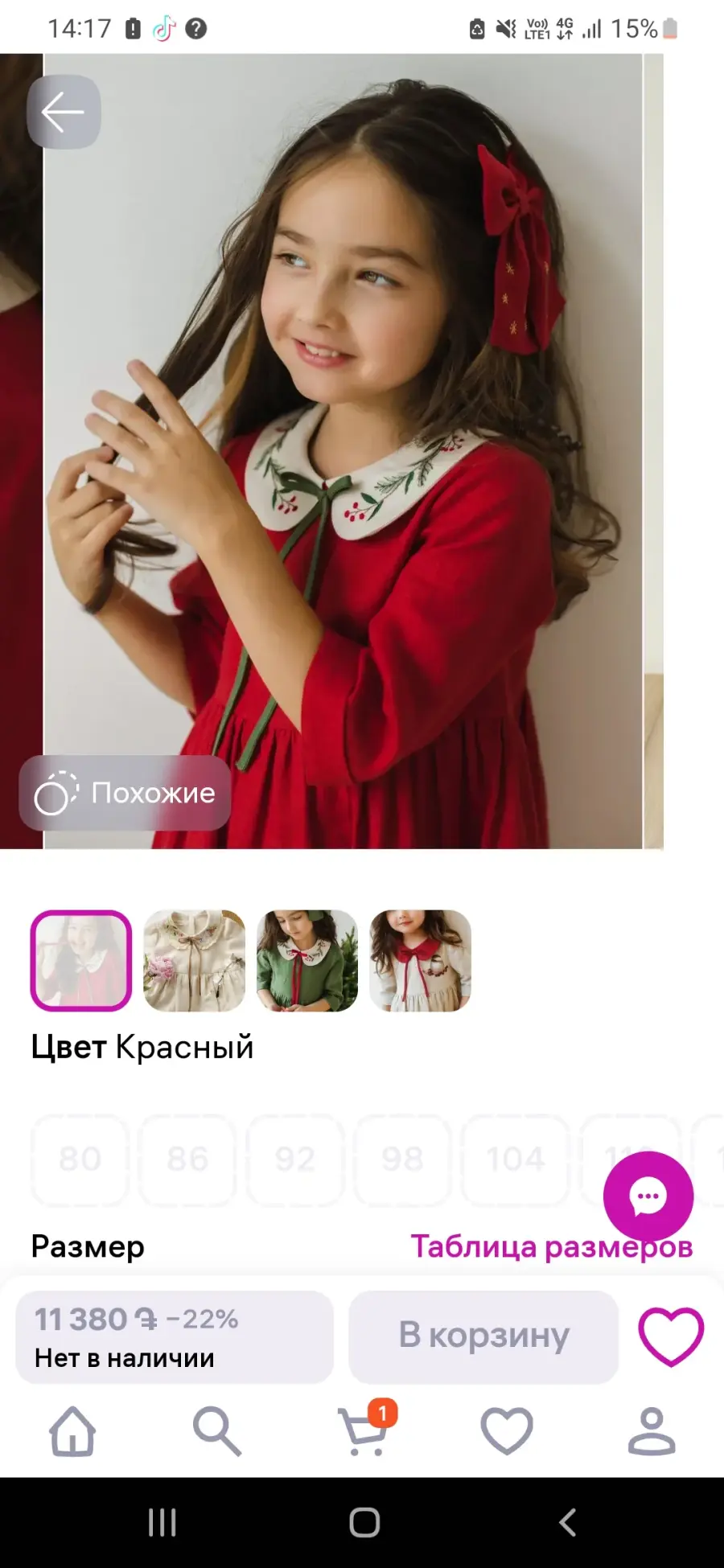Pick size 104
Image resolution: width=724 pixels, height=1568 pixels.
click(515, 1160)
